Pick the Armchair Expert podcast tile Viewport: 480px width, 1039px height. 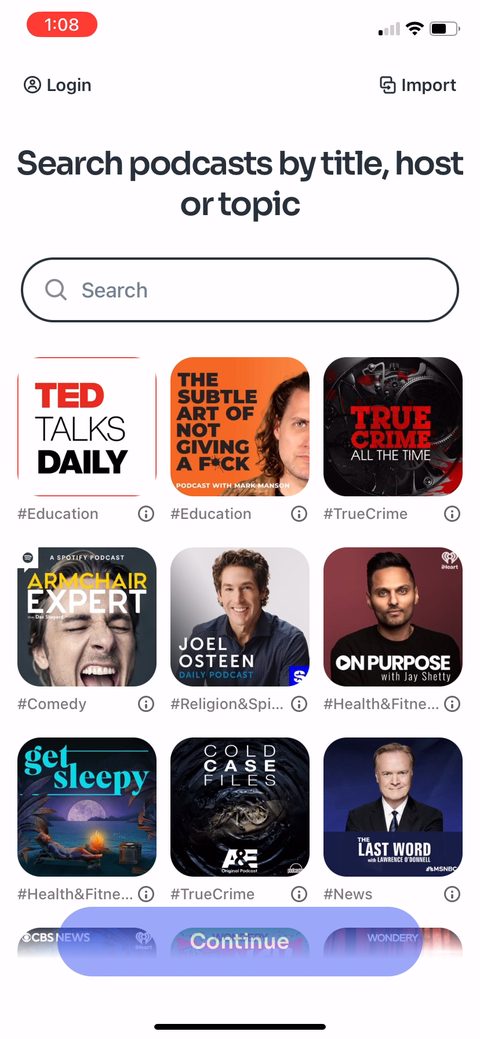(x=87, y=617)
